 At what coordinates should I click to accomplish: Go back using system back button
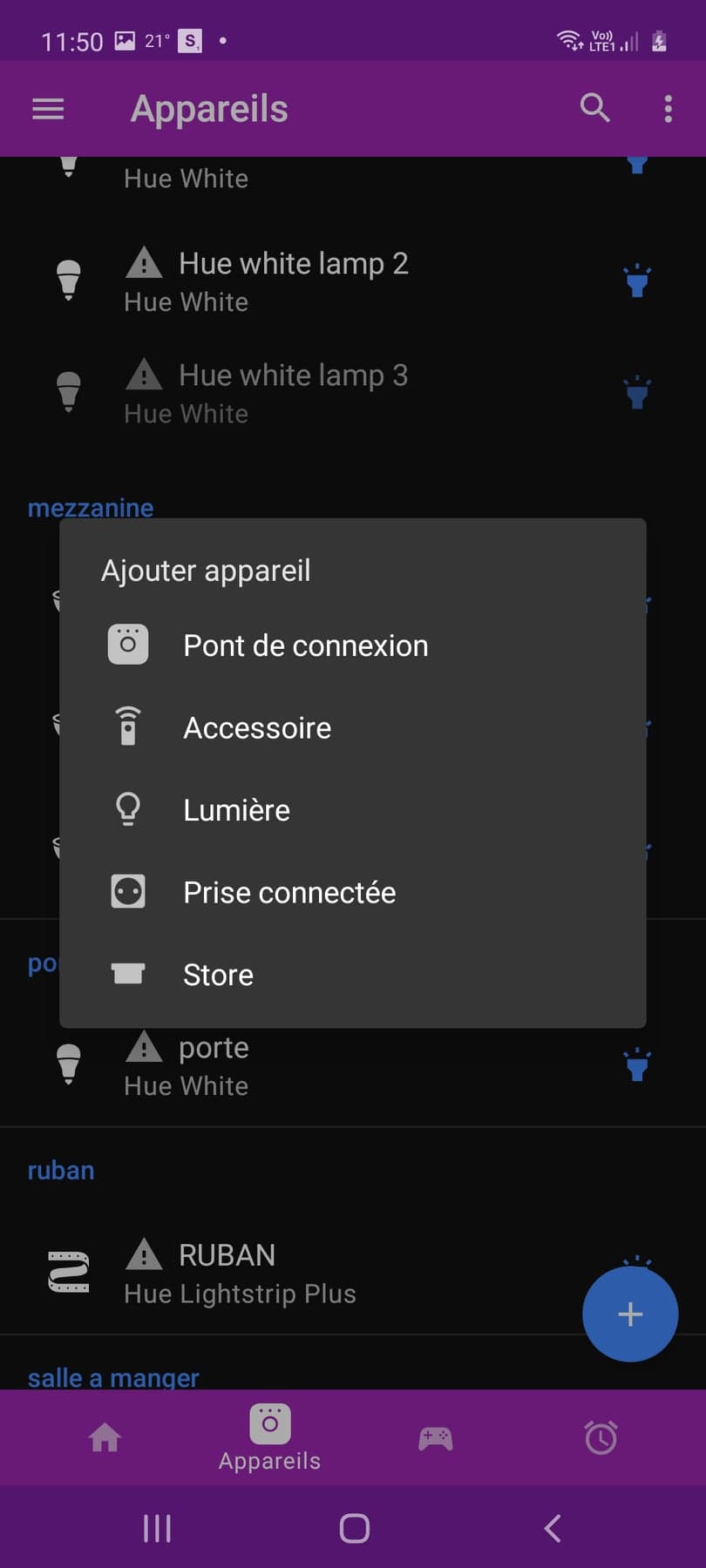click(x=552, y=1528)
